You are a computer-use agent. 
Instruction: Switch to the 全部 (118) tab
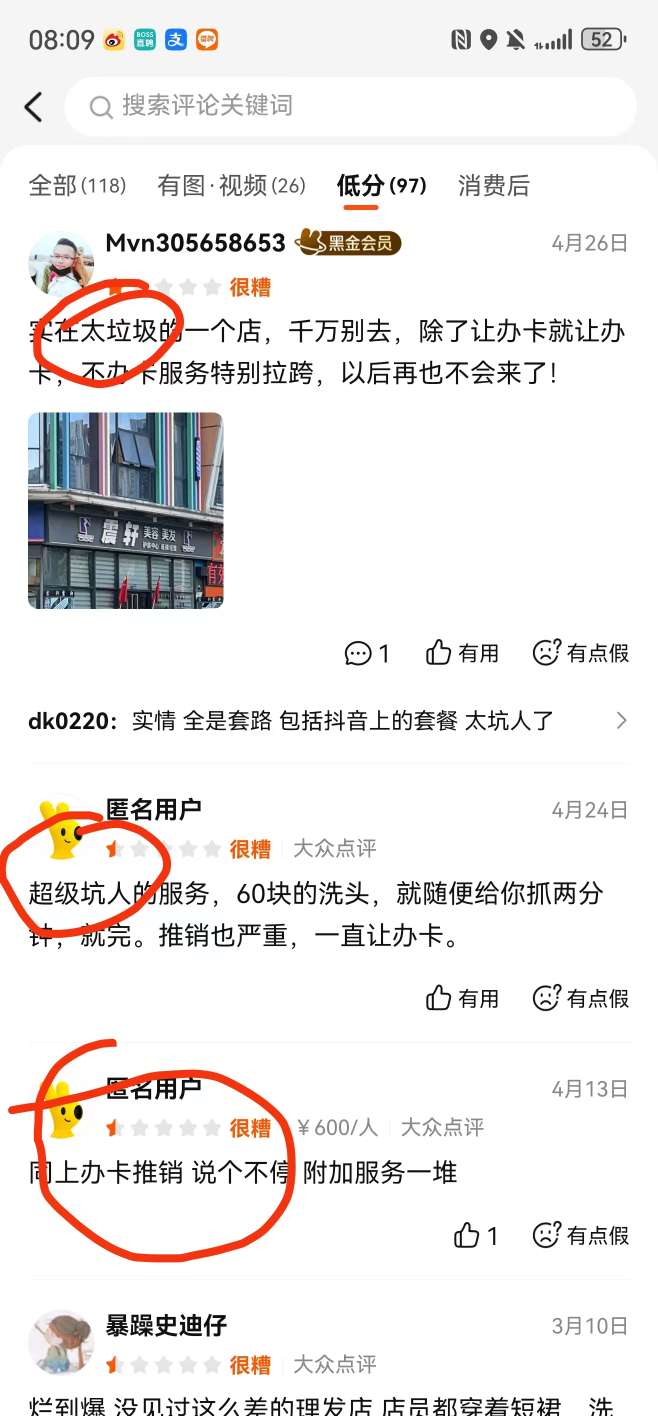point(77,185)
